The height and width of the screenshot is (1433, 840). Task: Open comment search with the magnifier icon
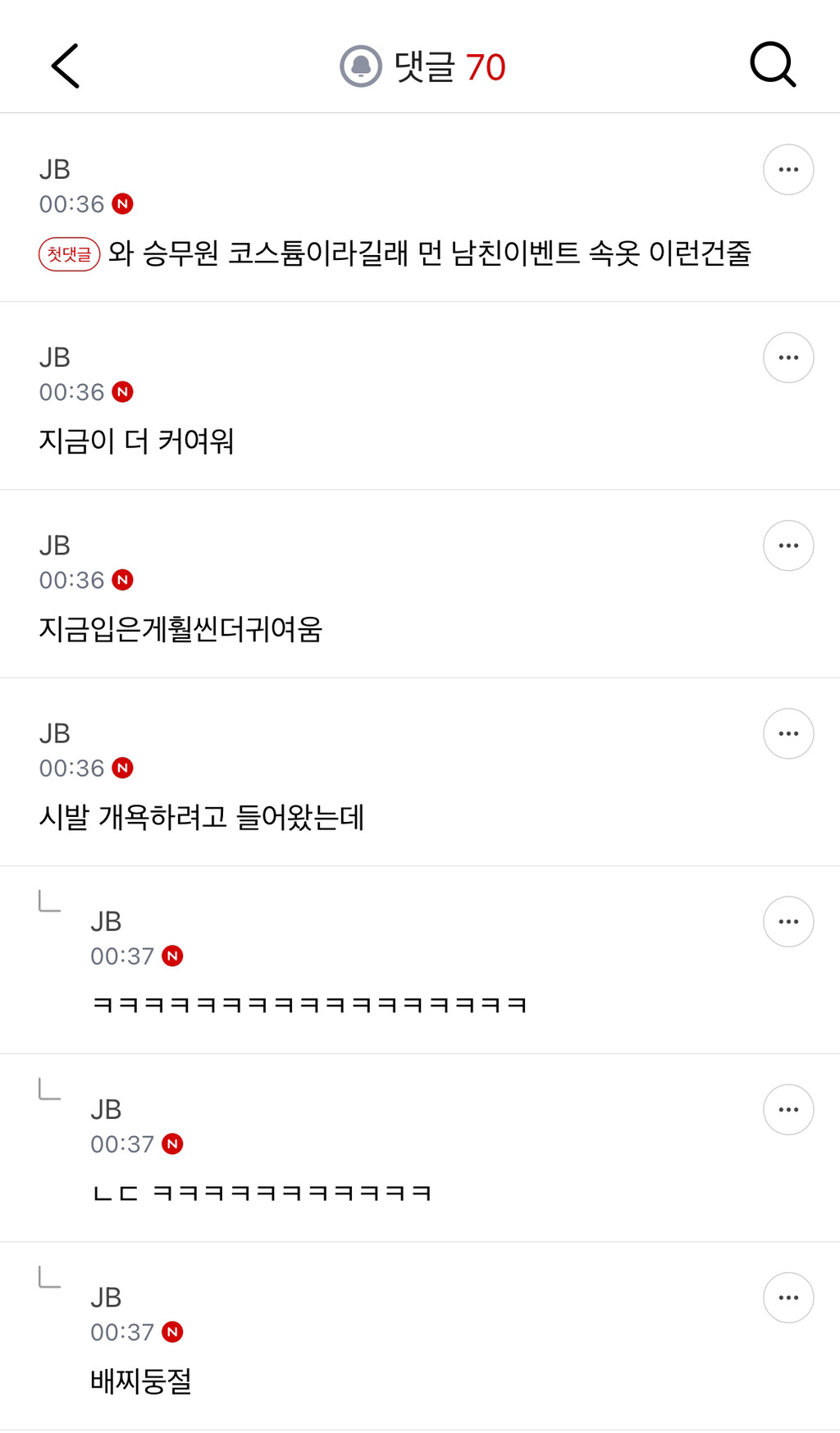pyautogui.click(x=773, y=65)
